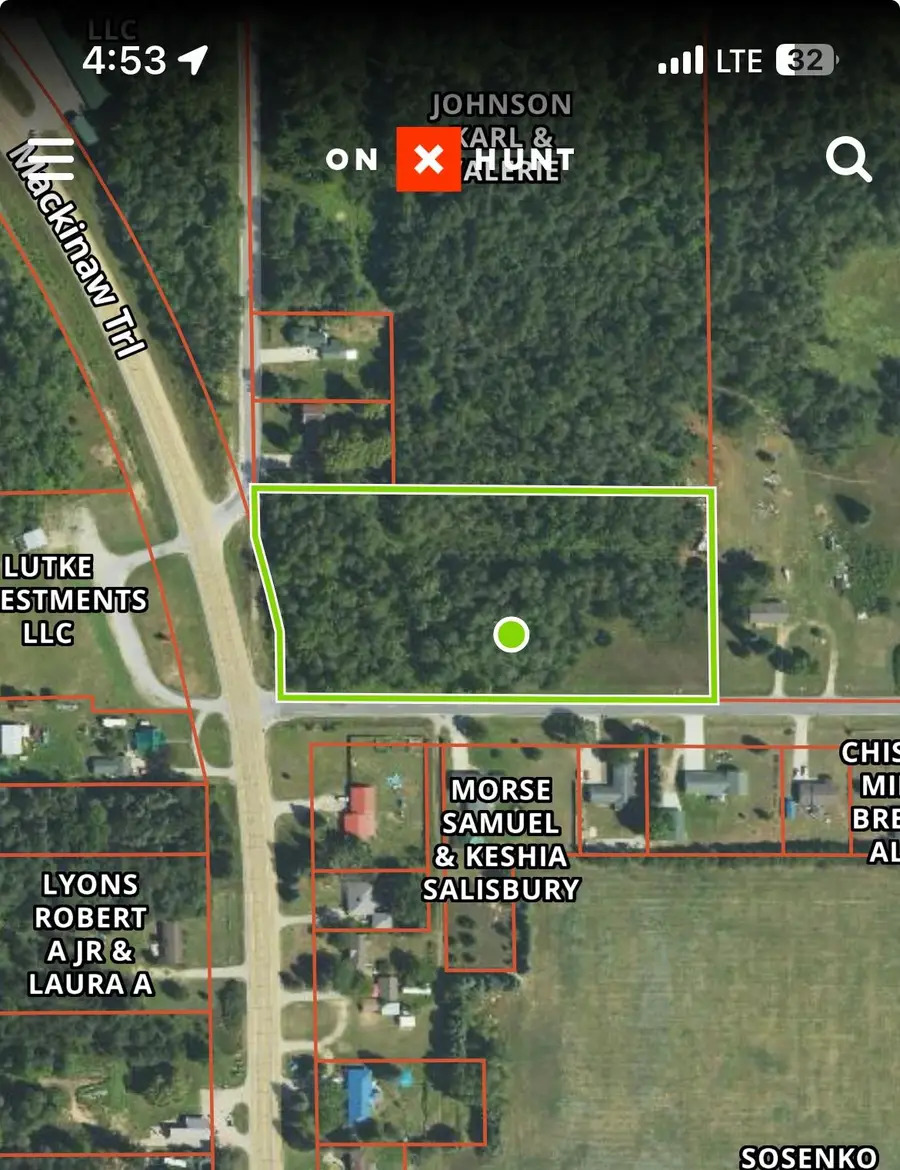This screenshot has width=900, height=1170.
Task: Open the map search
Action: coord(850,158)
